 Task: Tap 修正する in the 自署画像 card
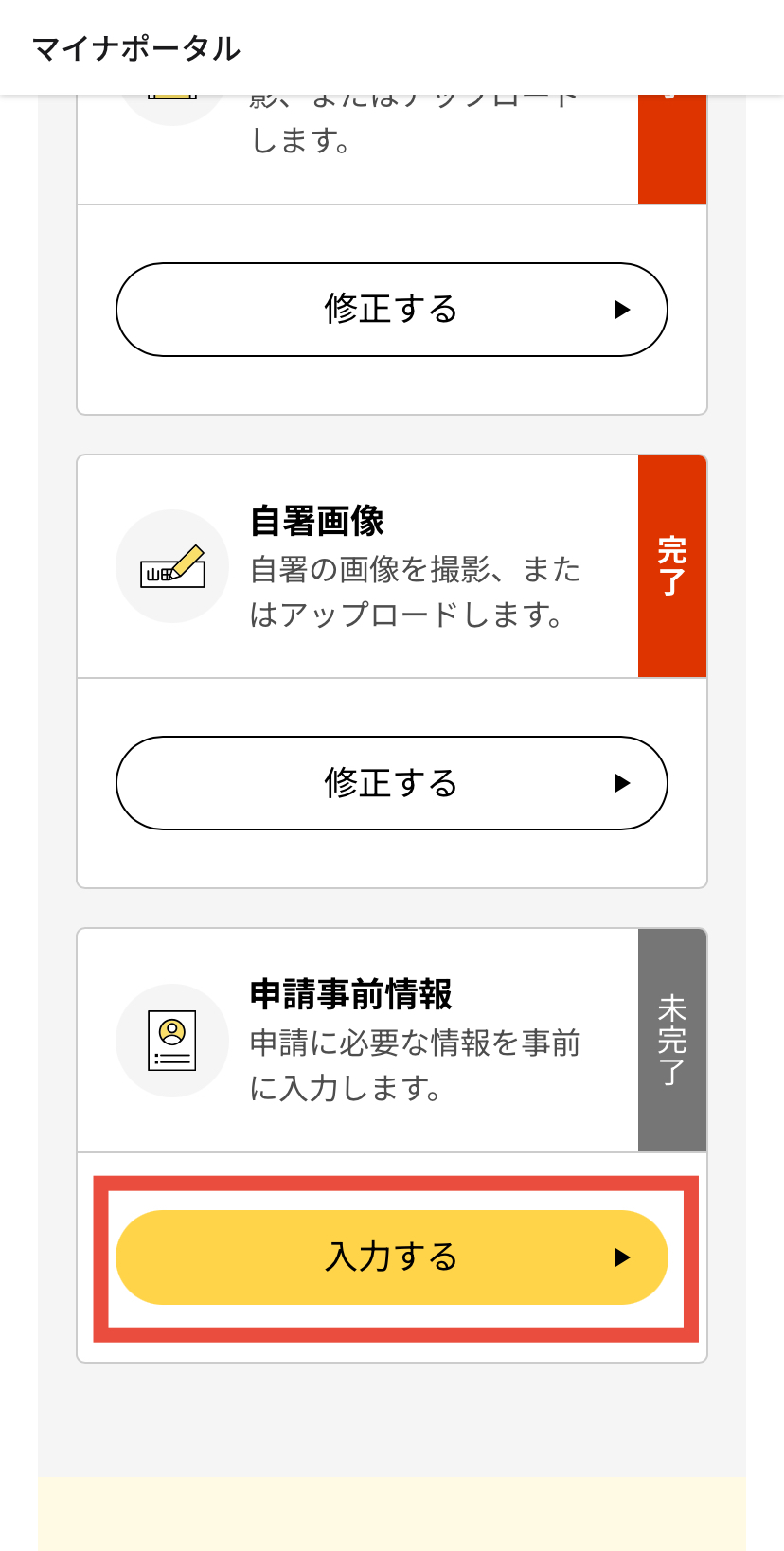tap(391, 783)
